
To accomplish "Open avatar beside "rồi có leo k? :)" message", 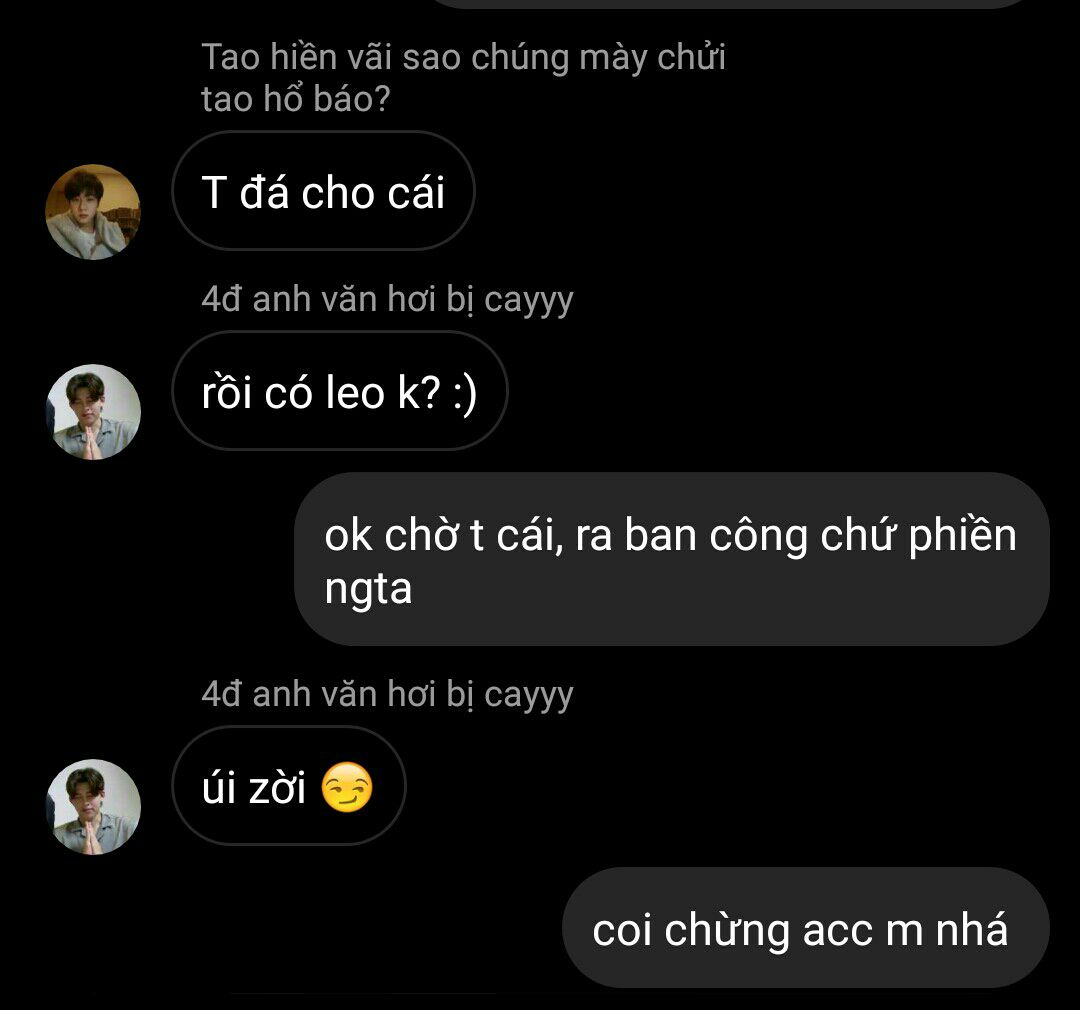I will coord(93,411).
